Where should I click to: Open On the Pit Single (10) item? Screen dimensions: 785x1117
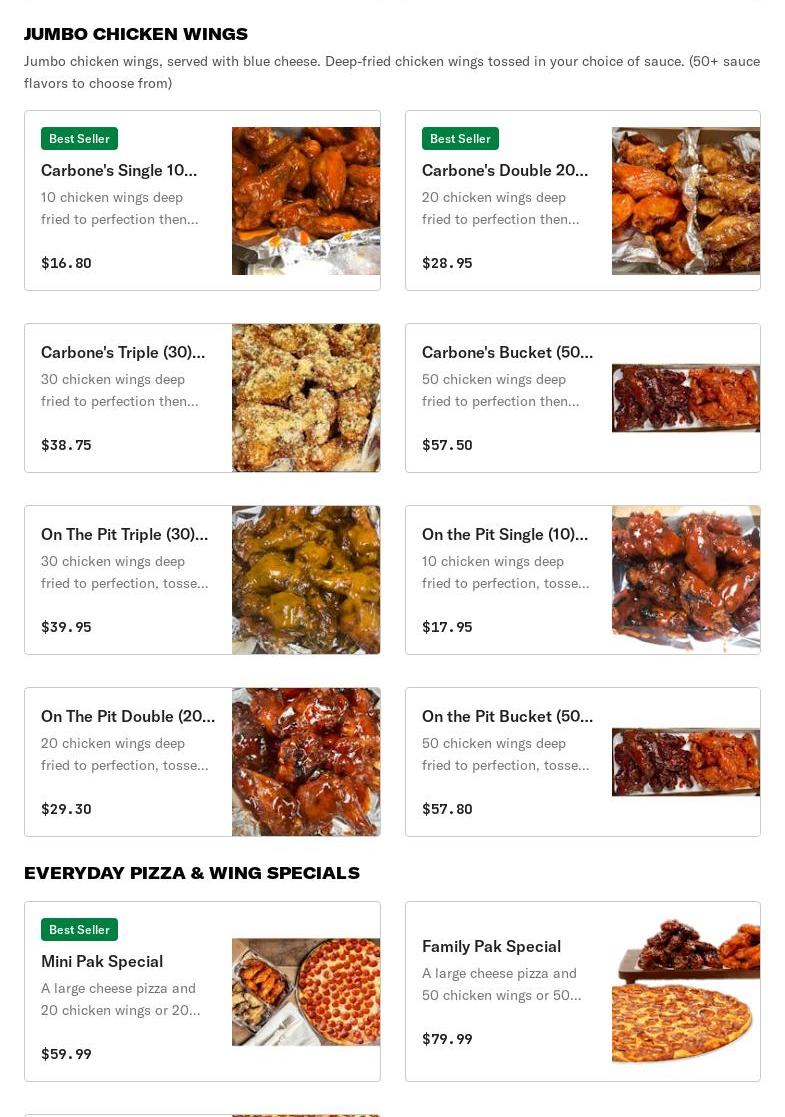(582, 579)
